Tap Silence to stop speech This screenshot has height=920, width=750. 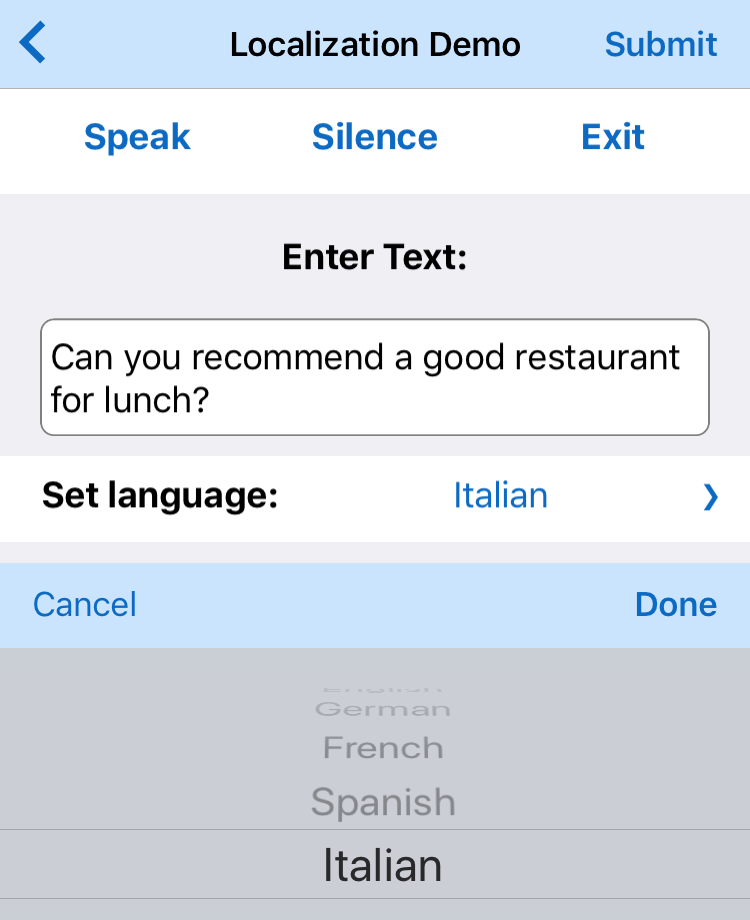coord(374,137)
